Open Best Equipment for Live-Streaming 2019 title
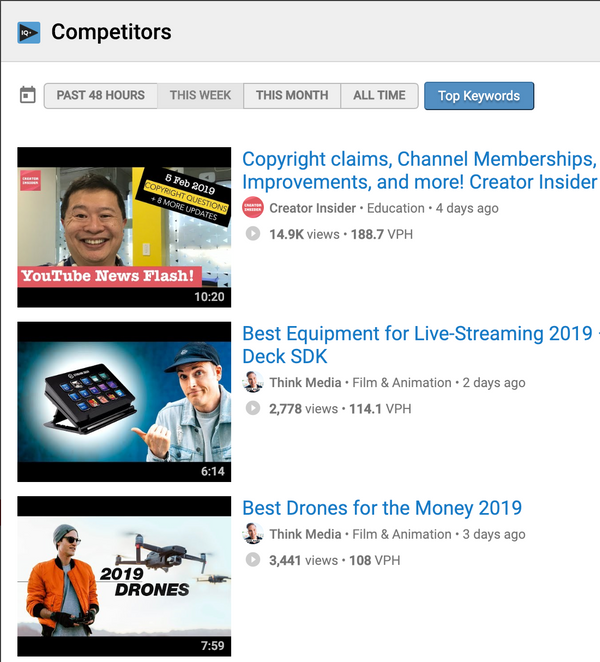600x662 pixels. (x=417, y=345)
